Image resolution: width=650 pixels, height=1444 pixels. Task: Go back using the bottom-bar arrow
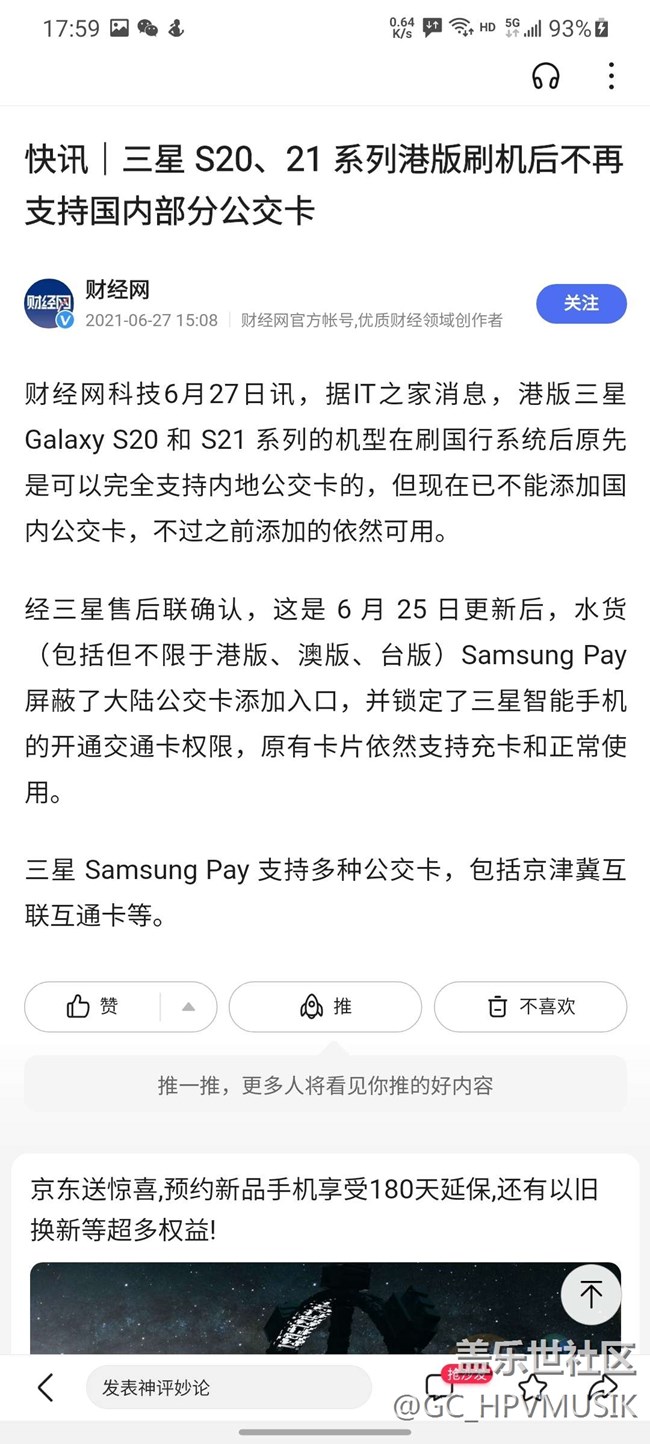coord(46,1387)
